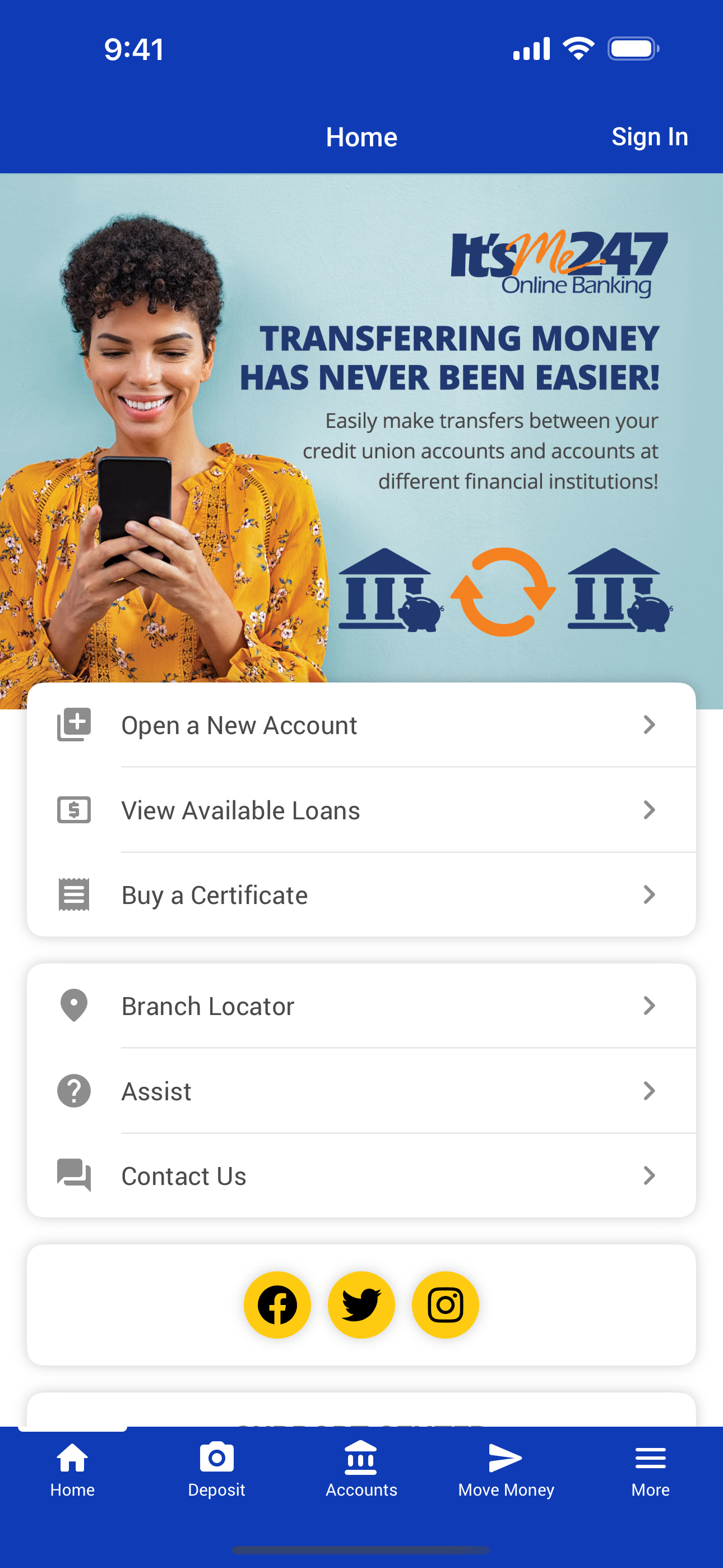Click the Assist question mark icon
723x1568 pixels.
[73, 1090]
